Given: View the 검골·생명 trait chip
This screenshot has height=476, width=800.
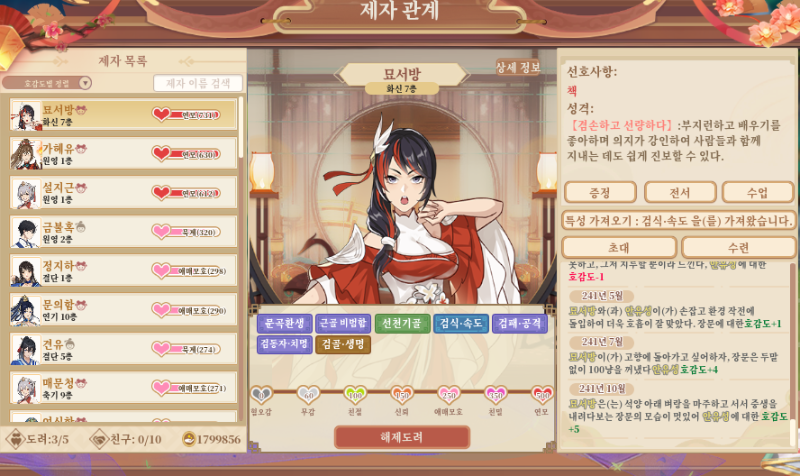Looking at the screenshot, I should point(343,344).
